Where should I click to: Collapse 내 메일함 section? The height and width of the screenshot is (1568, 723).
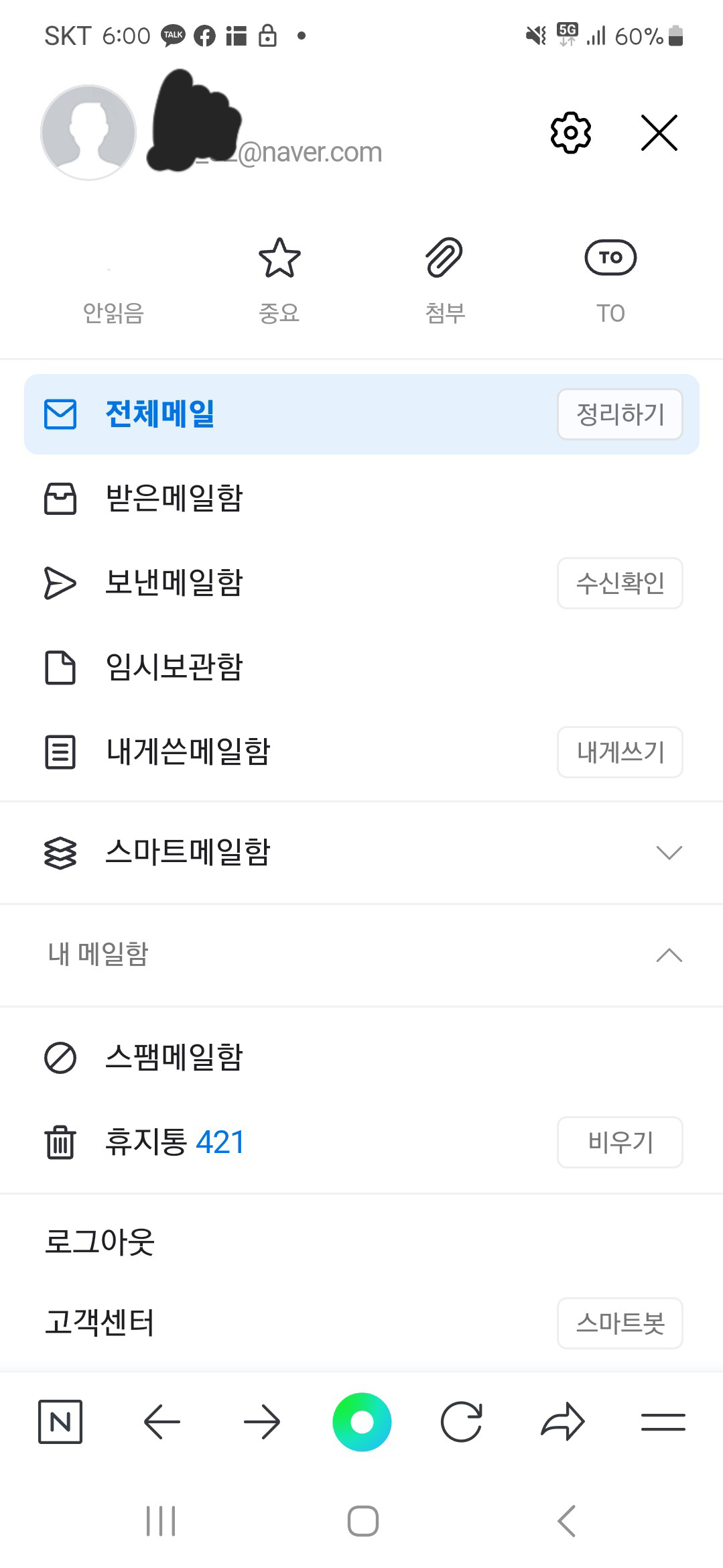click(x=668, y=955)
